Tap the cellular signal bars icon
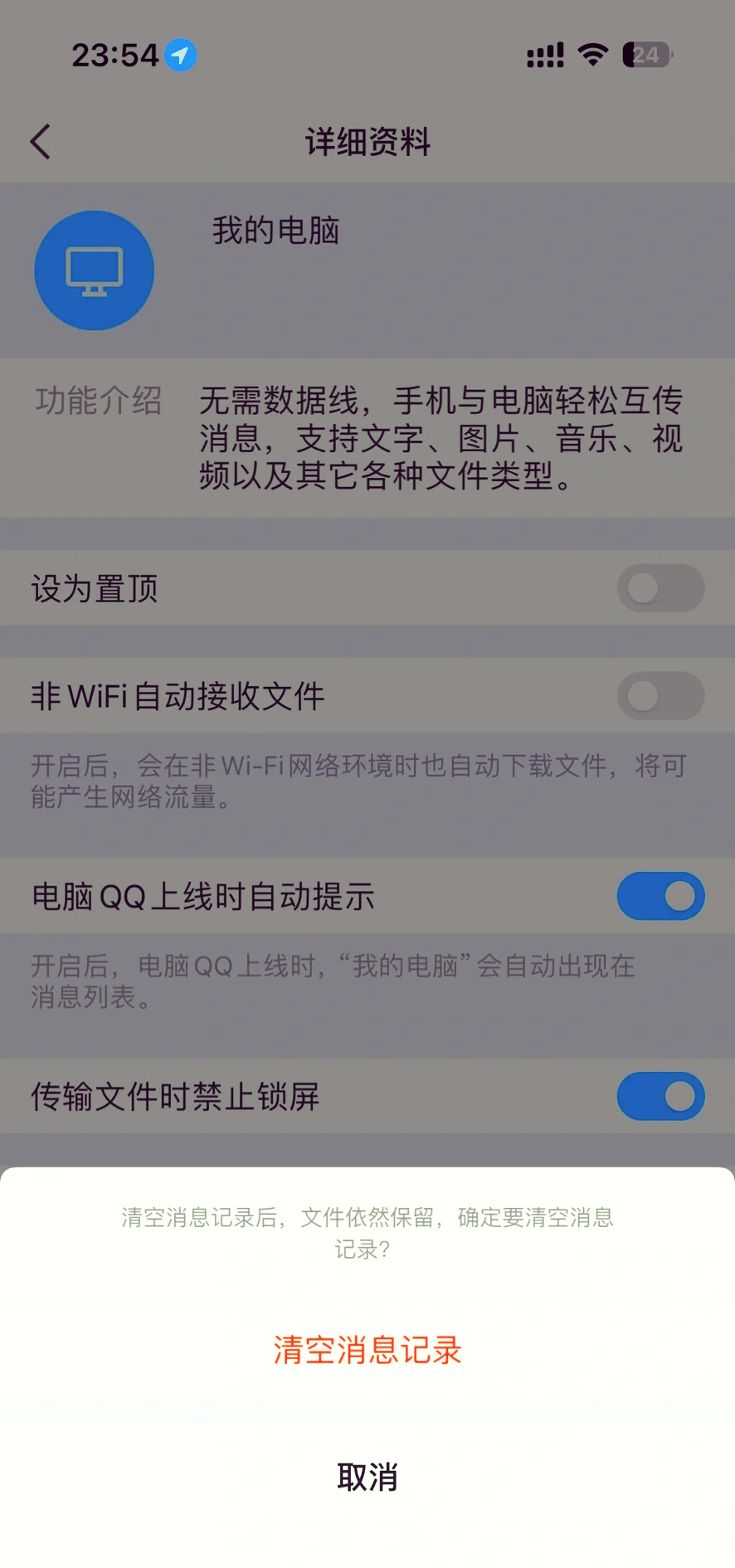735x1568 pixels. (x=545, y=55)
